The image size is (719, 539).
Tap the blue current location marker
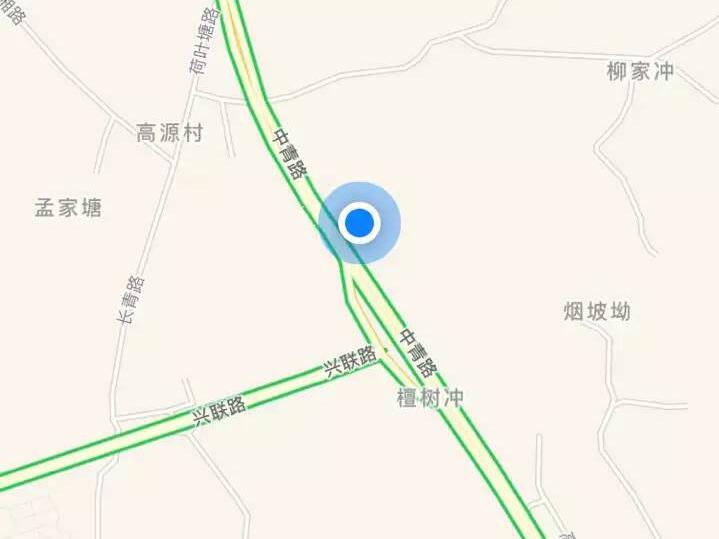359,223
